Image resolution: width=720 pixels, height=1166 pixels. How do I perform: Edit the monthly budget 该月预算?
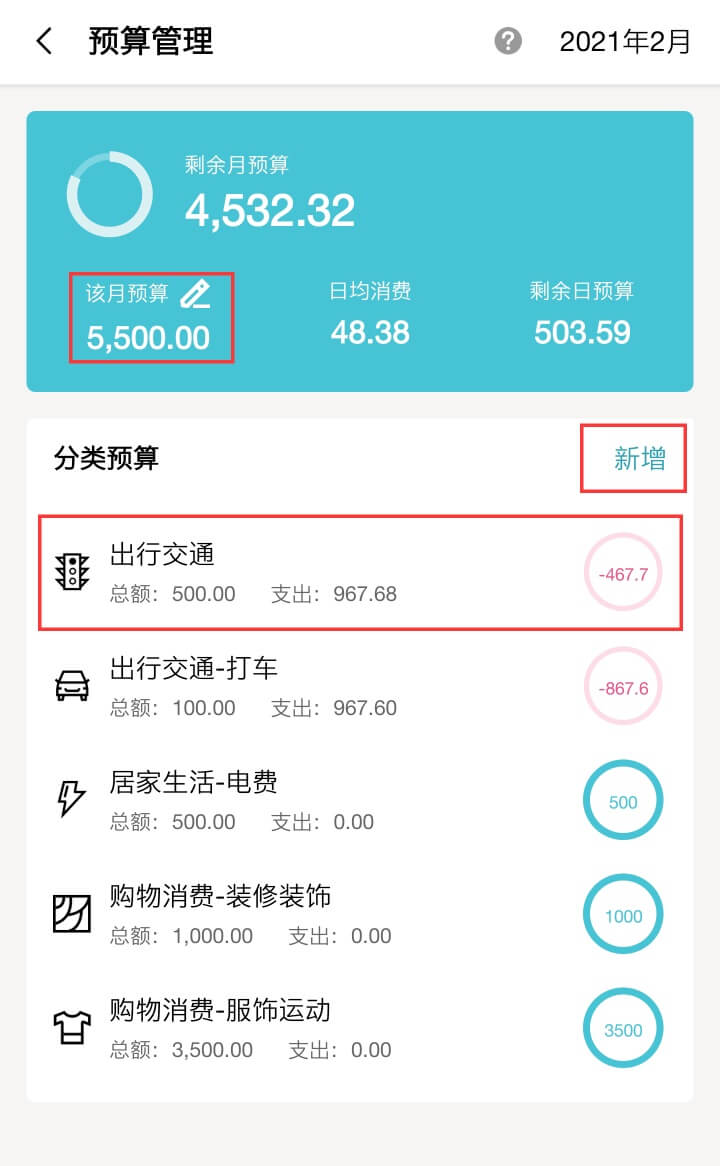coord(196,294)
